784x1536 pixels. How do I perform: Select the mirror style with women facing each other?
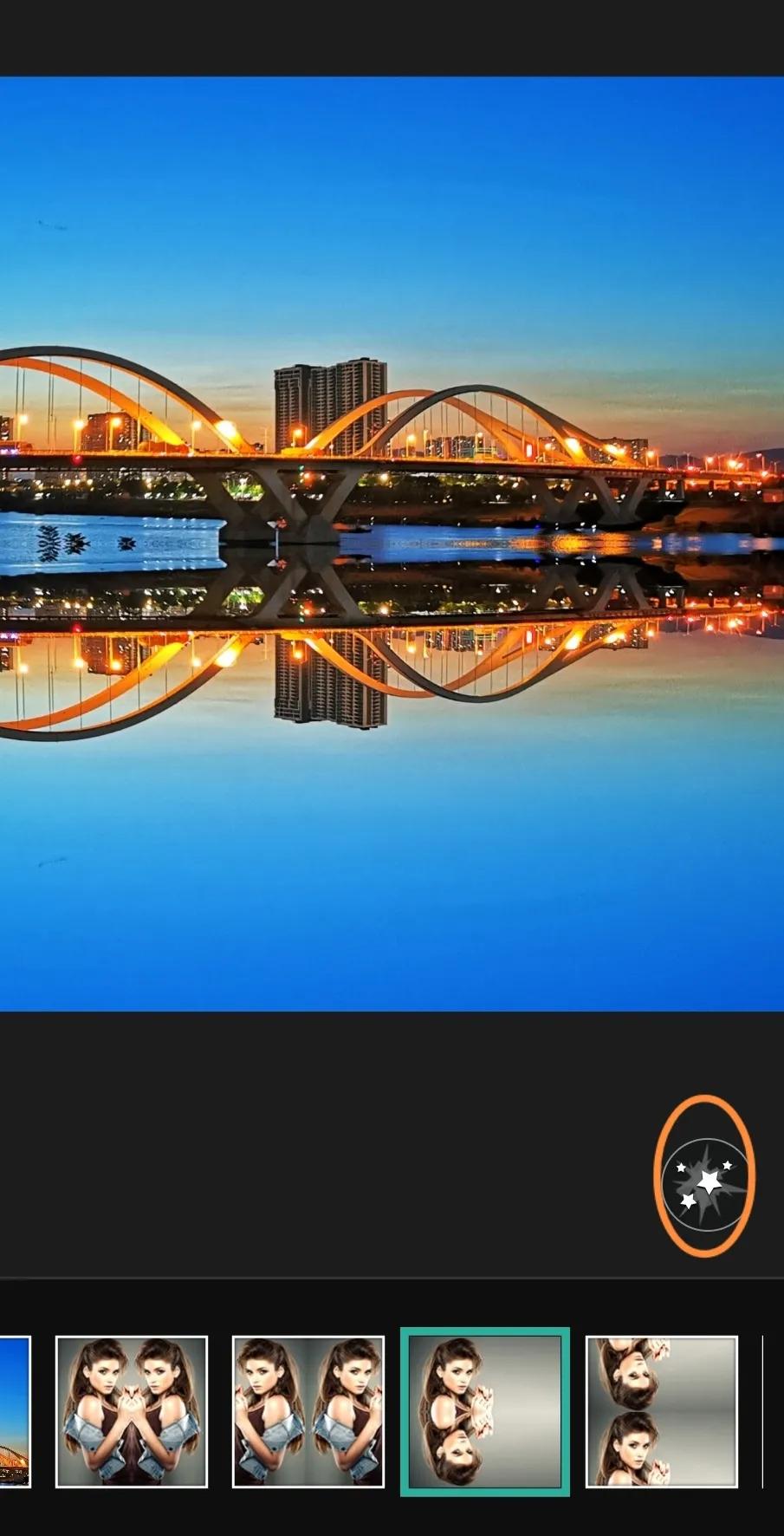point(132,1411)
